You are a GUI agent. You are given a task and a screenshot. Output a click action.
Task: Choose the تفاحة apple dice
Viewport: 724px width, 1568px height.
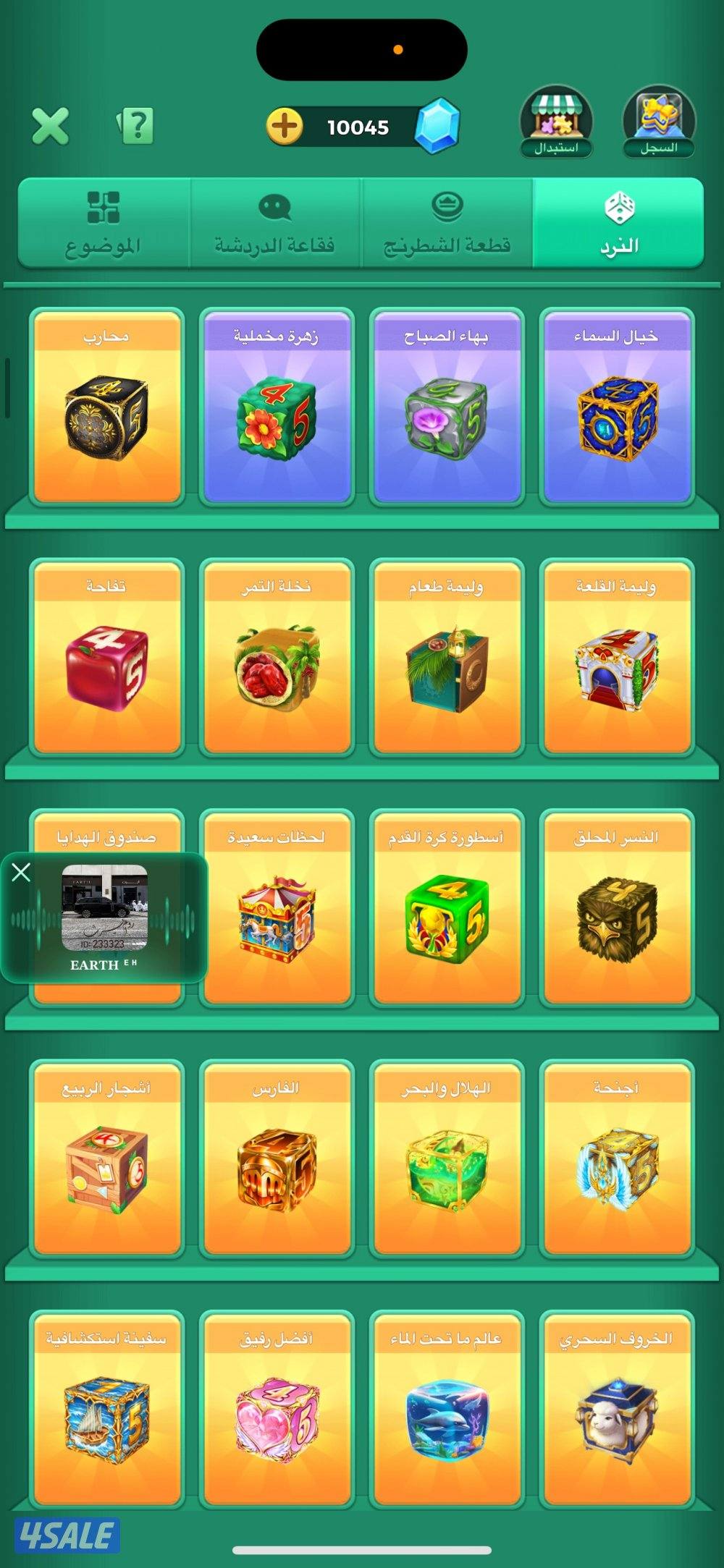coord(106,657)
